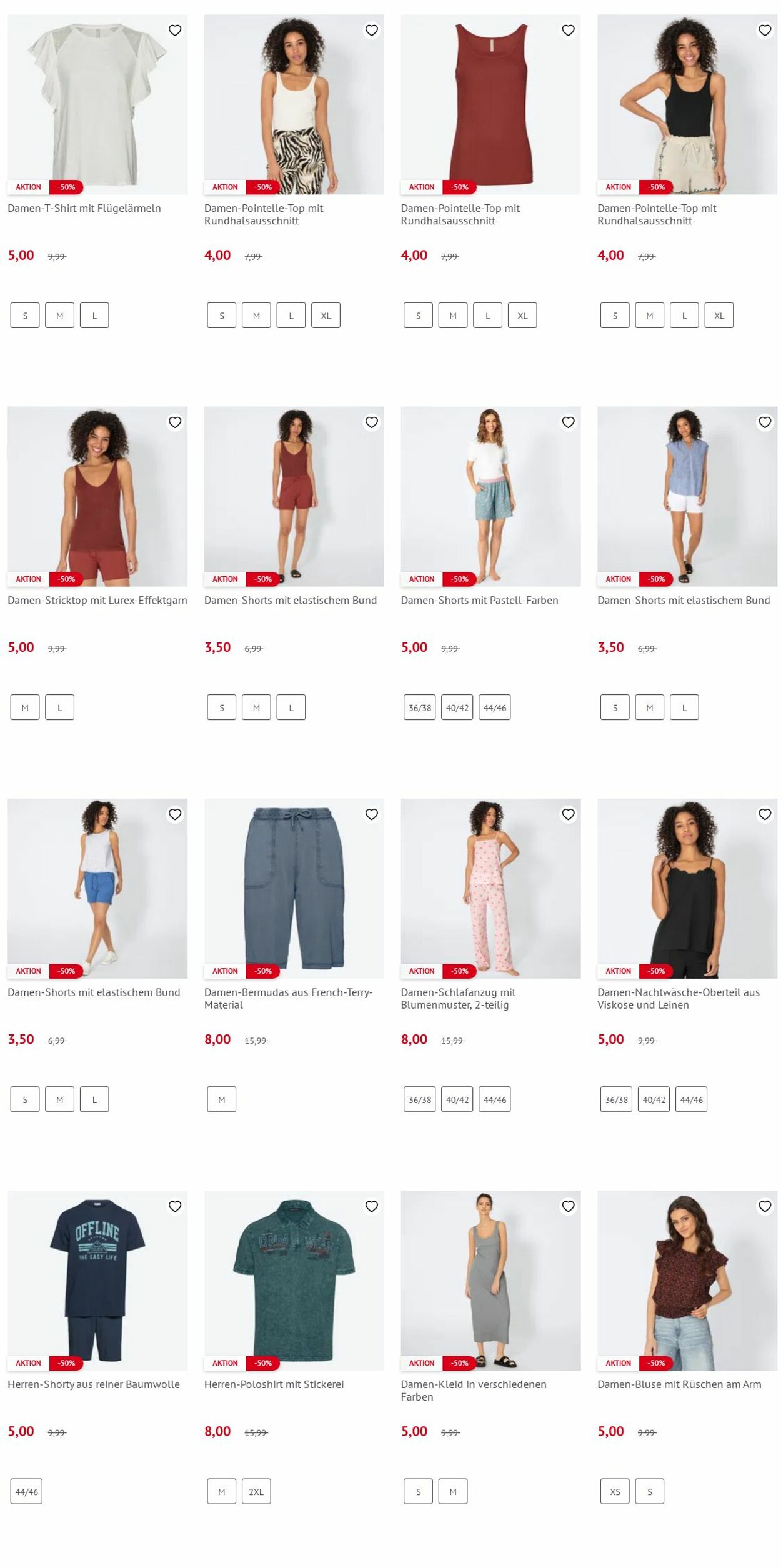Save Herren-Poloshirt mit Stickerei to favorites
This screenshot has width=781, height=1568.
tap(372, 1206)
